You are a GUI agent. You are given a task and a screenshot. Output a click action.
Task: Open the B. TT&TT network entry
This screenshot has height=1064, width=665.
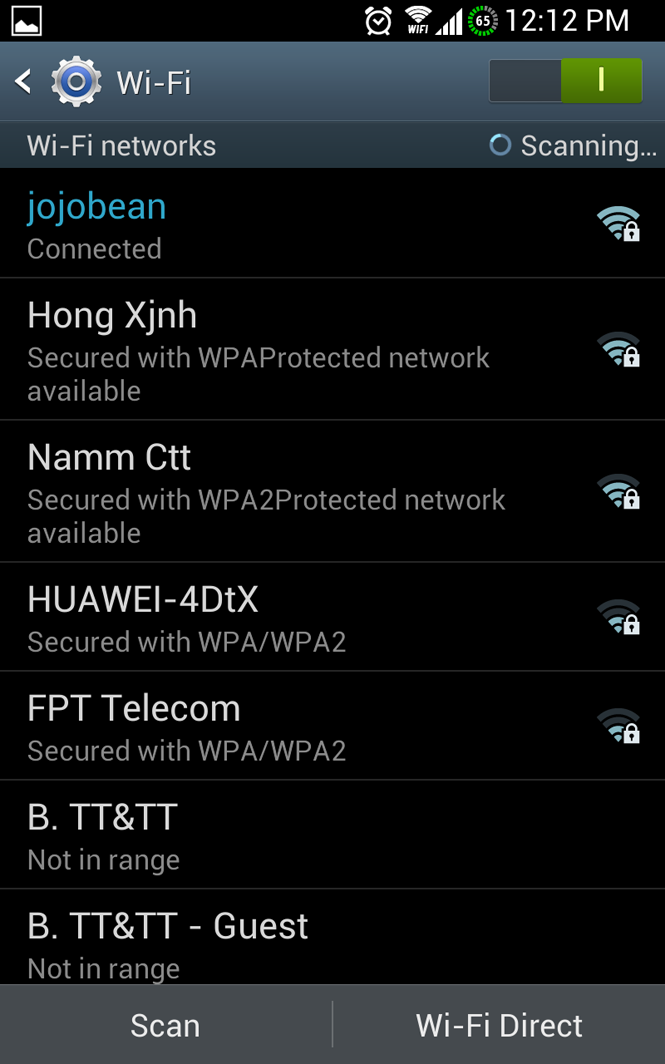point(300,834)
